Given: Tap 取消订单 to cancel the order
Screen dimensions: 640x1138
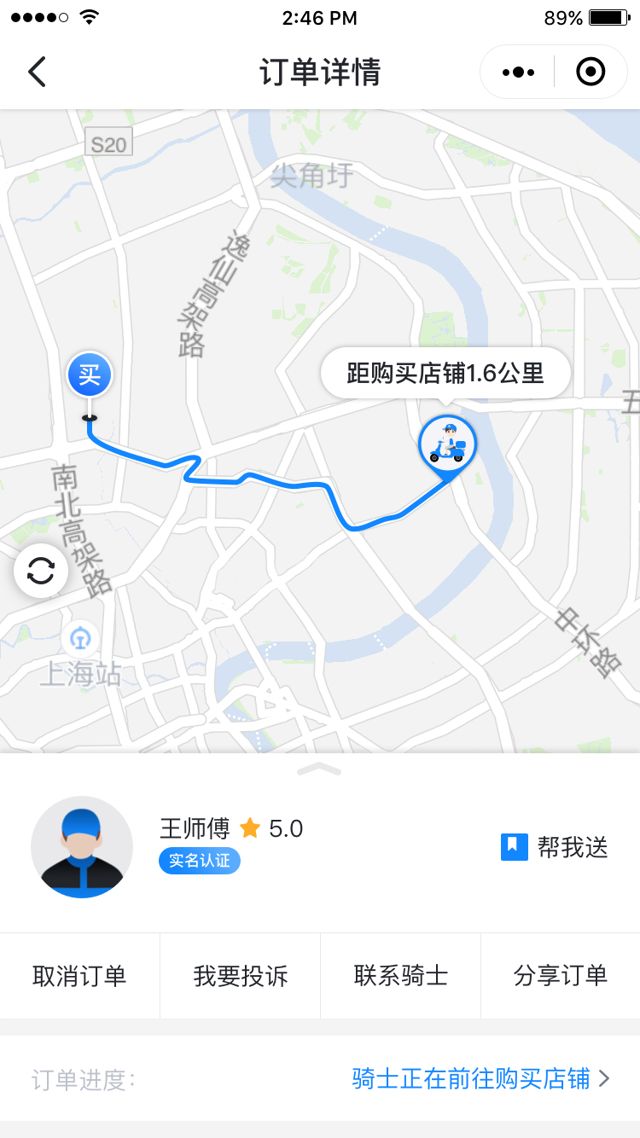Looking at the screenshot, I should pyautogui.click(x=80, y=976).
